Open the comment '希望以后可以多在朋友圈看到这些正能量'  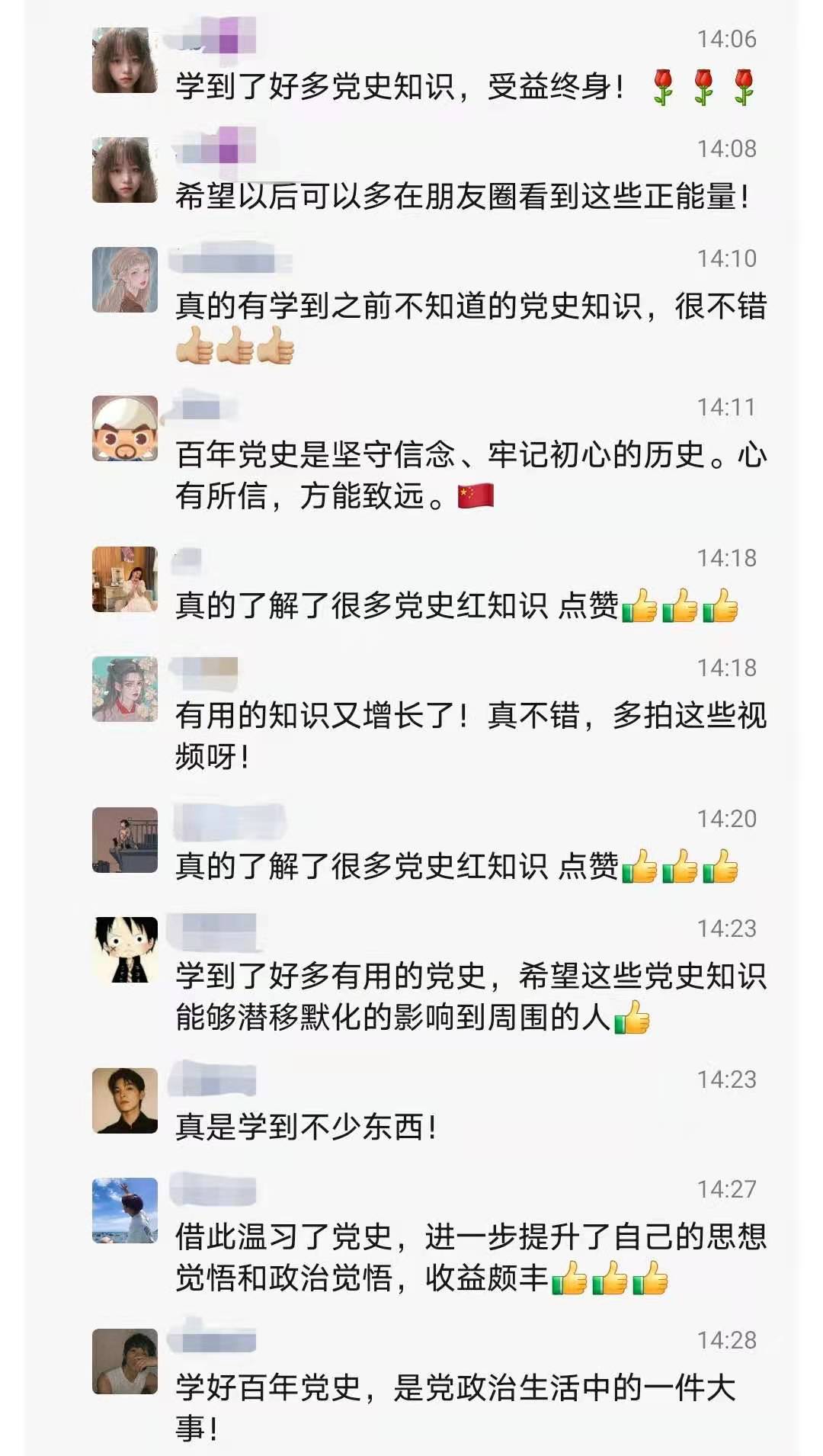pyautogui.click(x=462, y=197)
